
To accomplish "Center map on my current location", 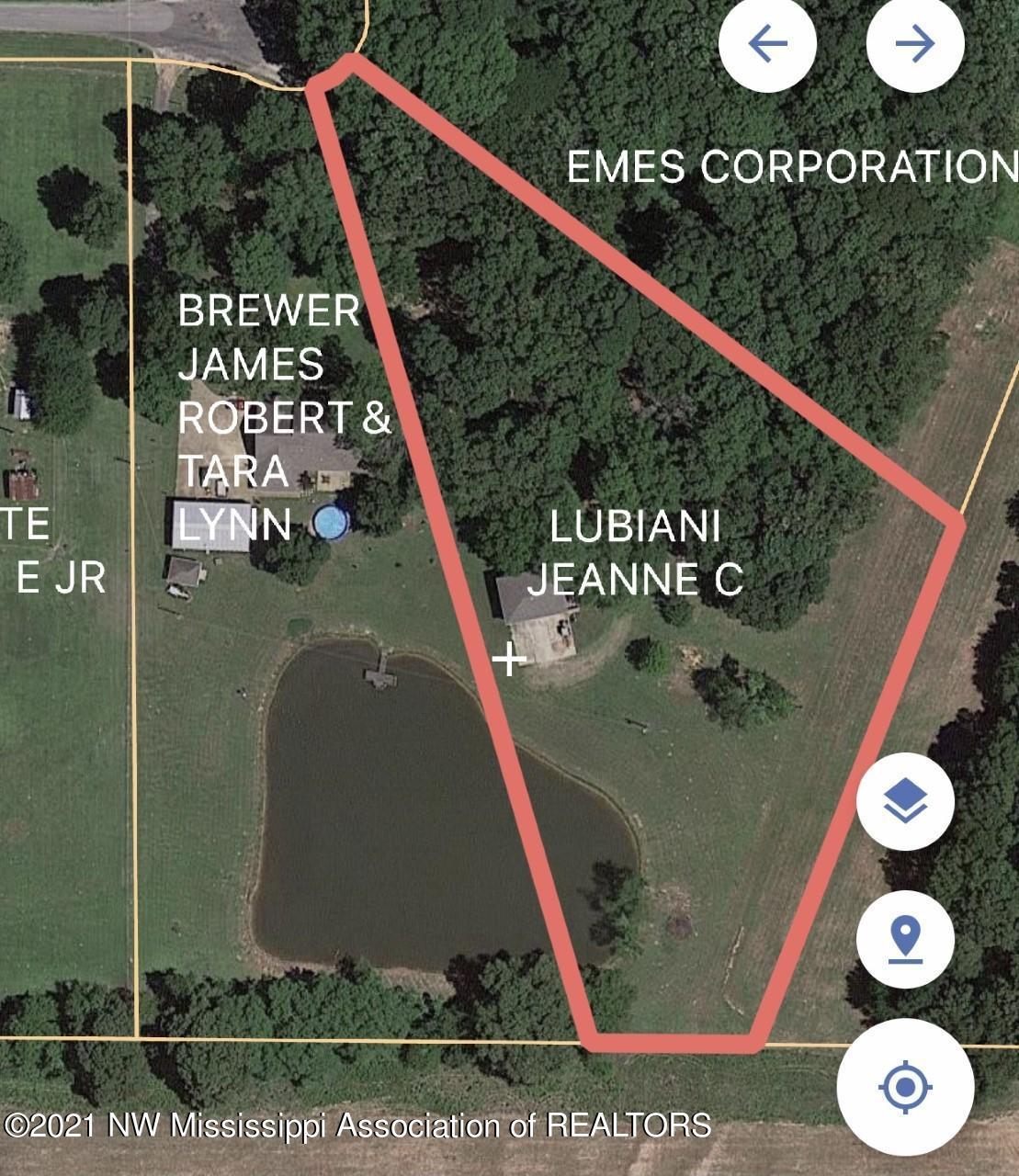I will click(x=905, y=1087).
